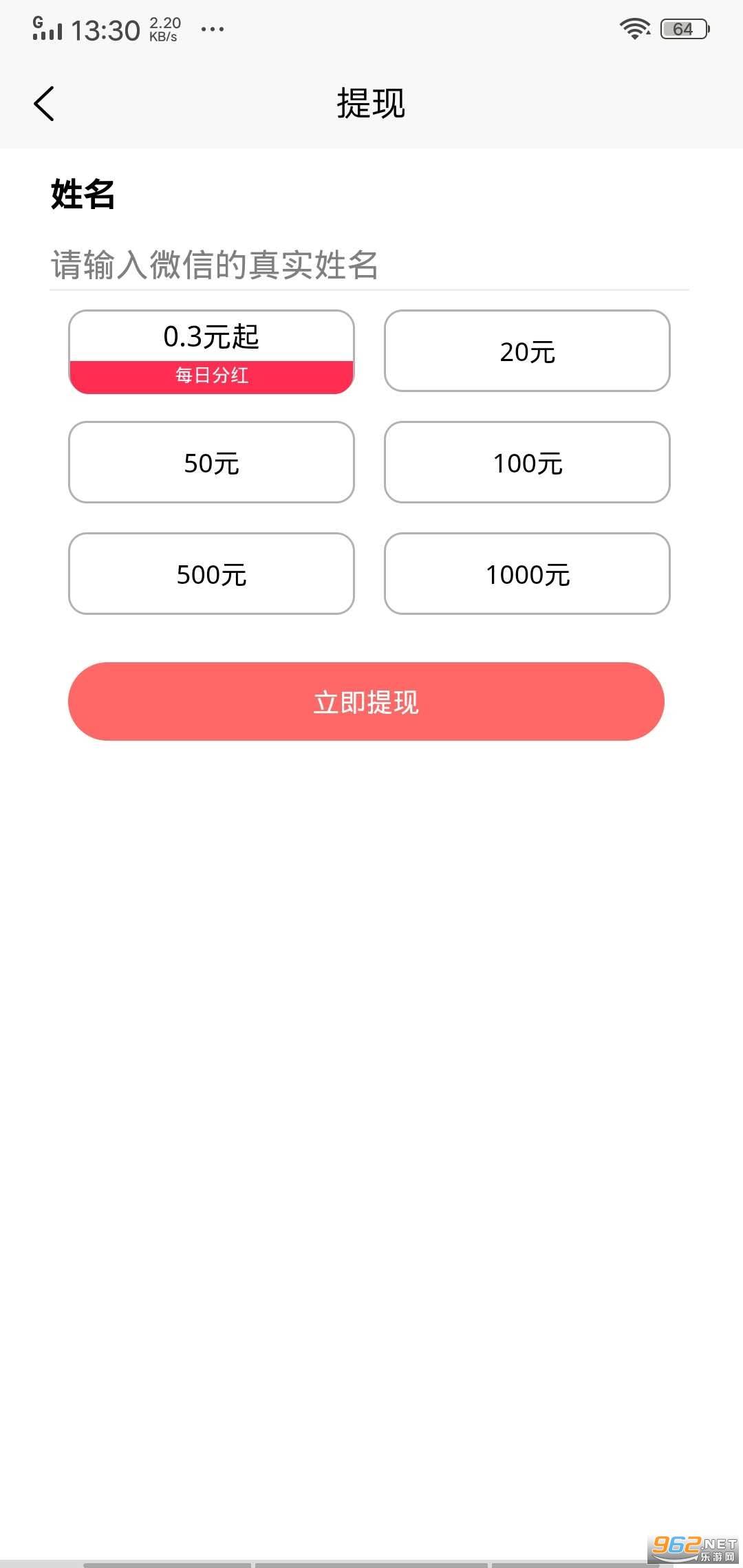Select the 50元 withdrawal amount
Image resolution: width=743 pixels, height=1568 pixels.
pyautogui.click(x=211, y=462)
